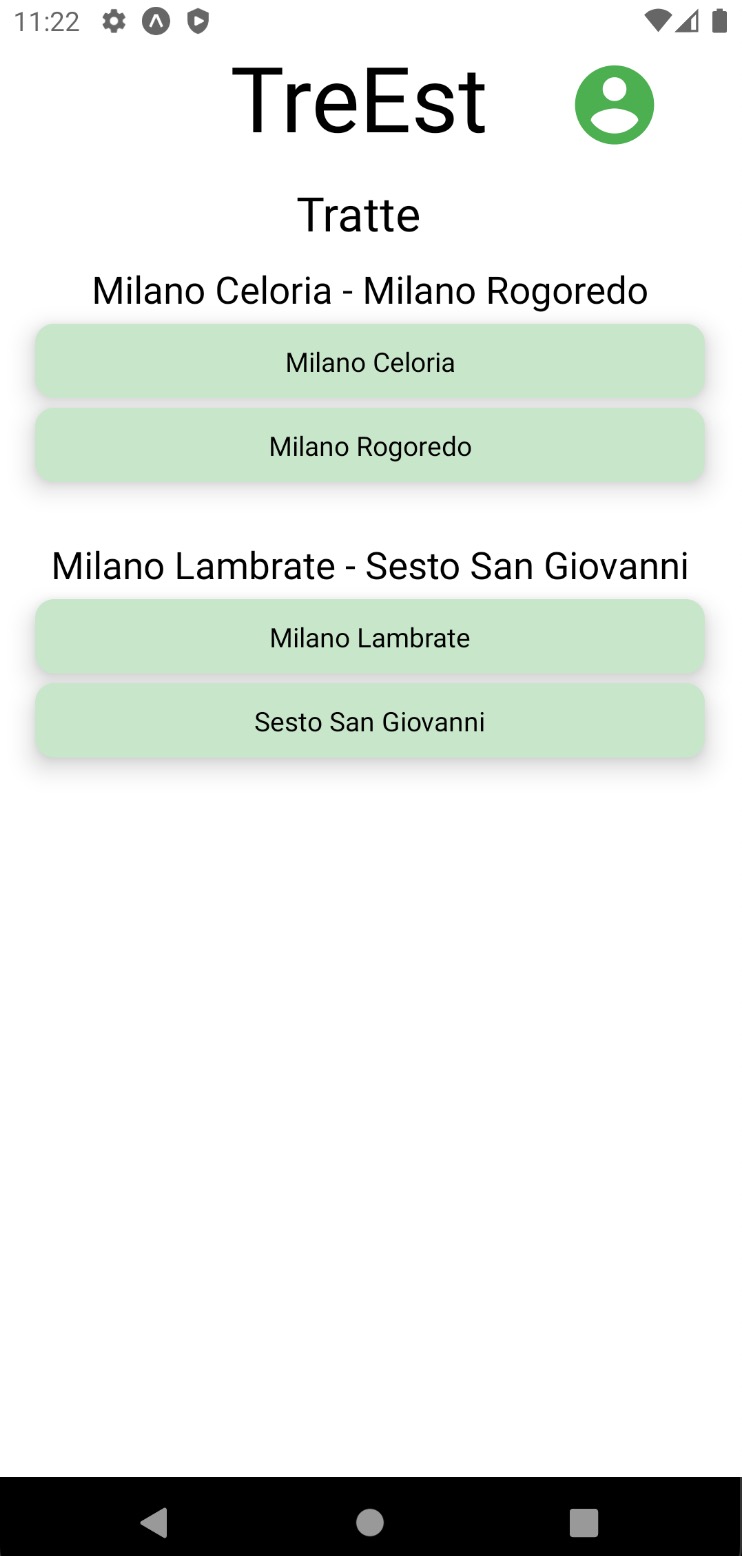
Task: Tap the home circle button
Action: pyautogui.click(x=370, y=1522)
